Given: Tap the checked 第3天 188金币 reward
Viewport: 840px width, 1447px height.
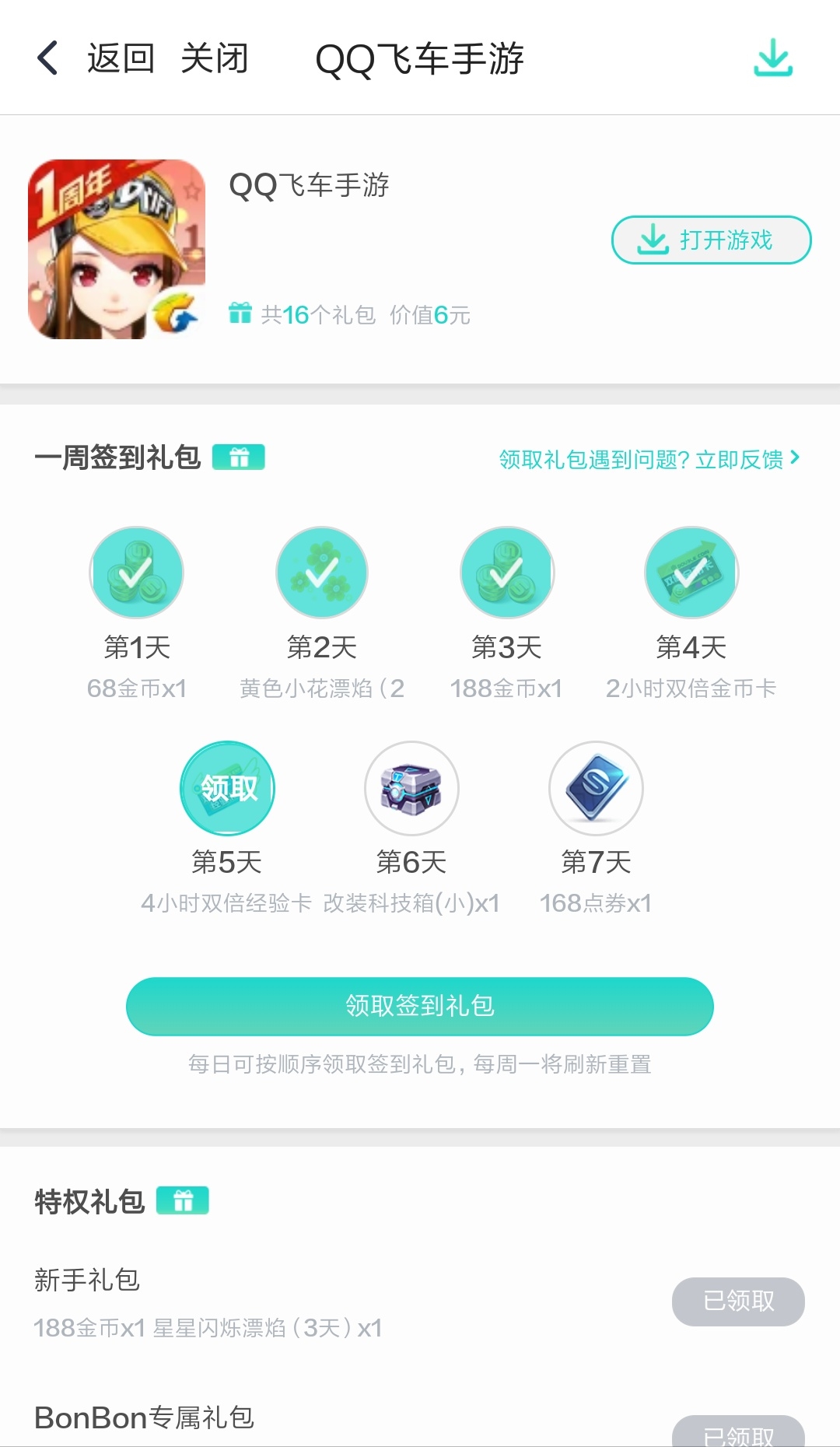Looking at the screenshot, I should click(506, 572).
